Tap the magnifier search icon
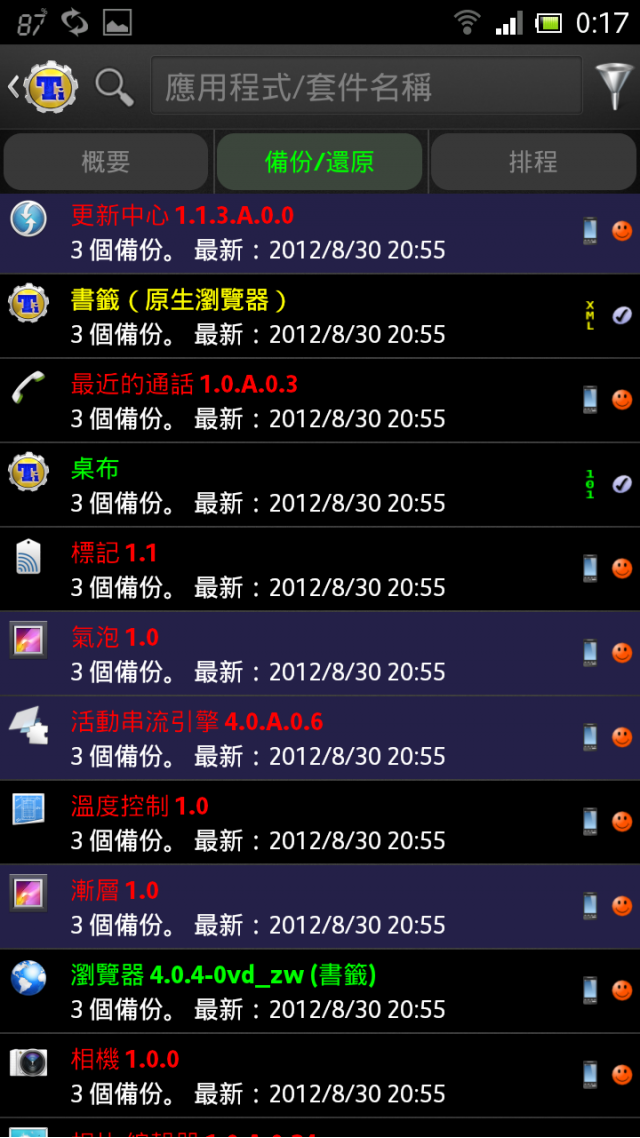This screenshot has height=1138, width=640. (x=114, y=87)
